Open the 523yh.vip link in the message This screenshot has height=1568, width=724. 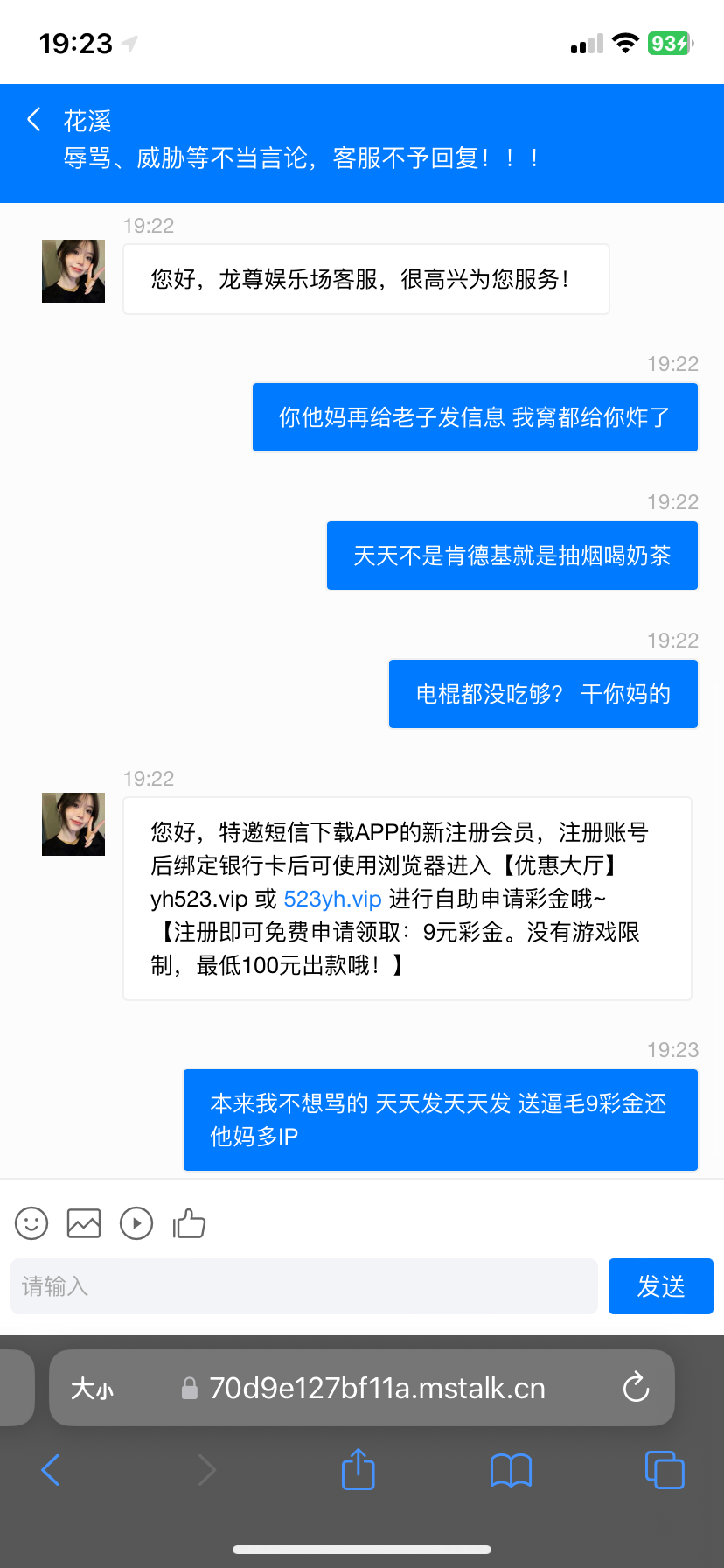(x=331, y=899)
